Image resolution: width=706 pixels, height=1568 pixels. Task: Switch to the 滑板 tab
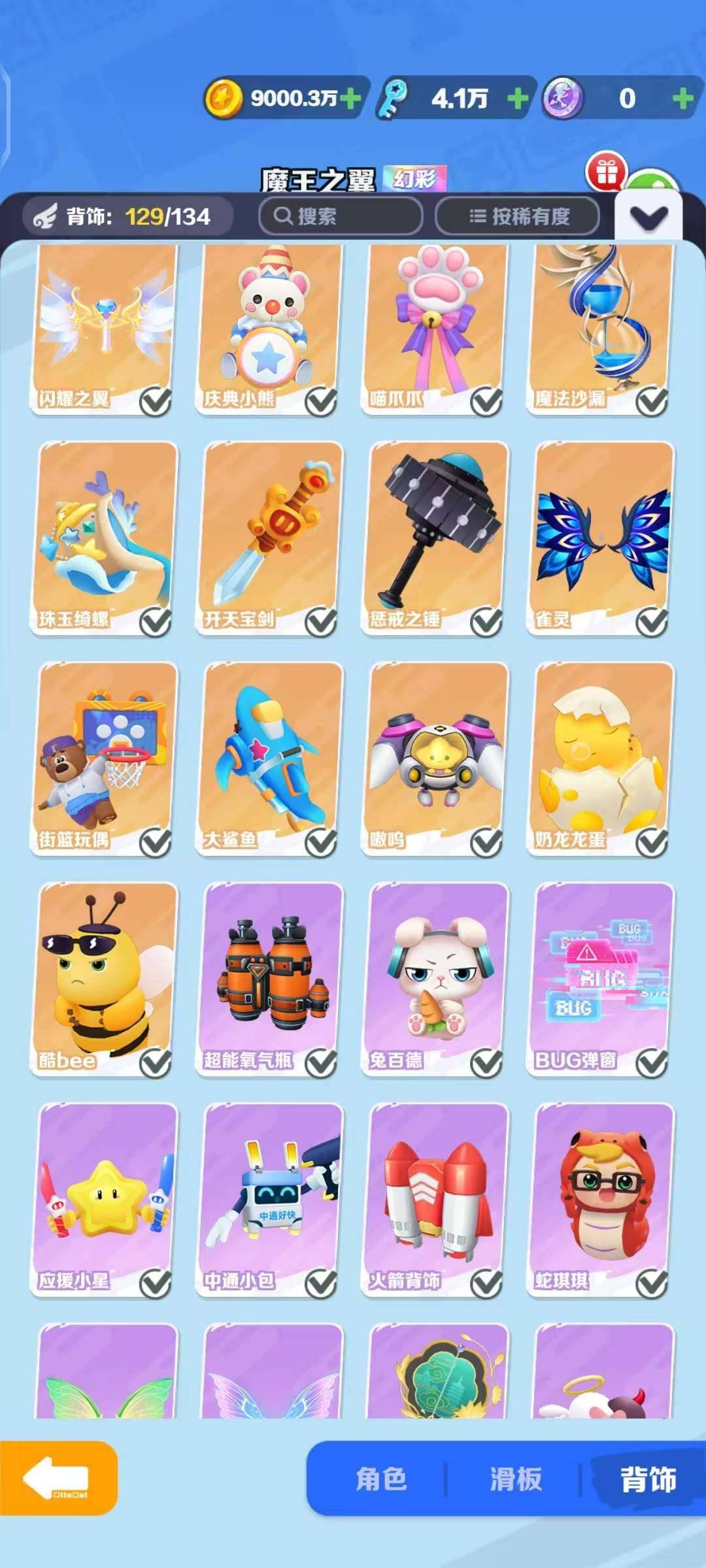tap(516, 1479)
